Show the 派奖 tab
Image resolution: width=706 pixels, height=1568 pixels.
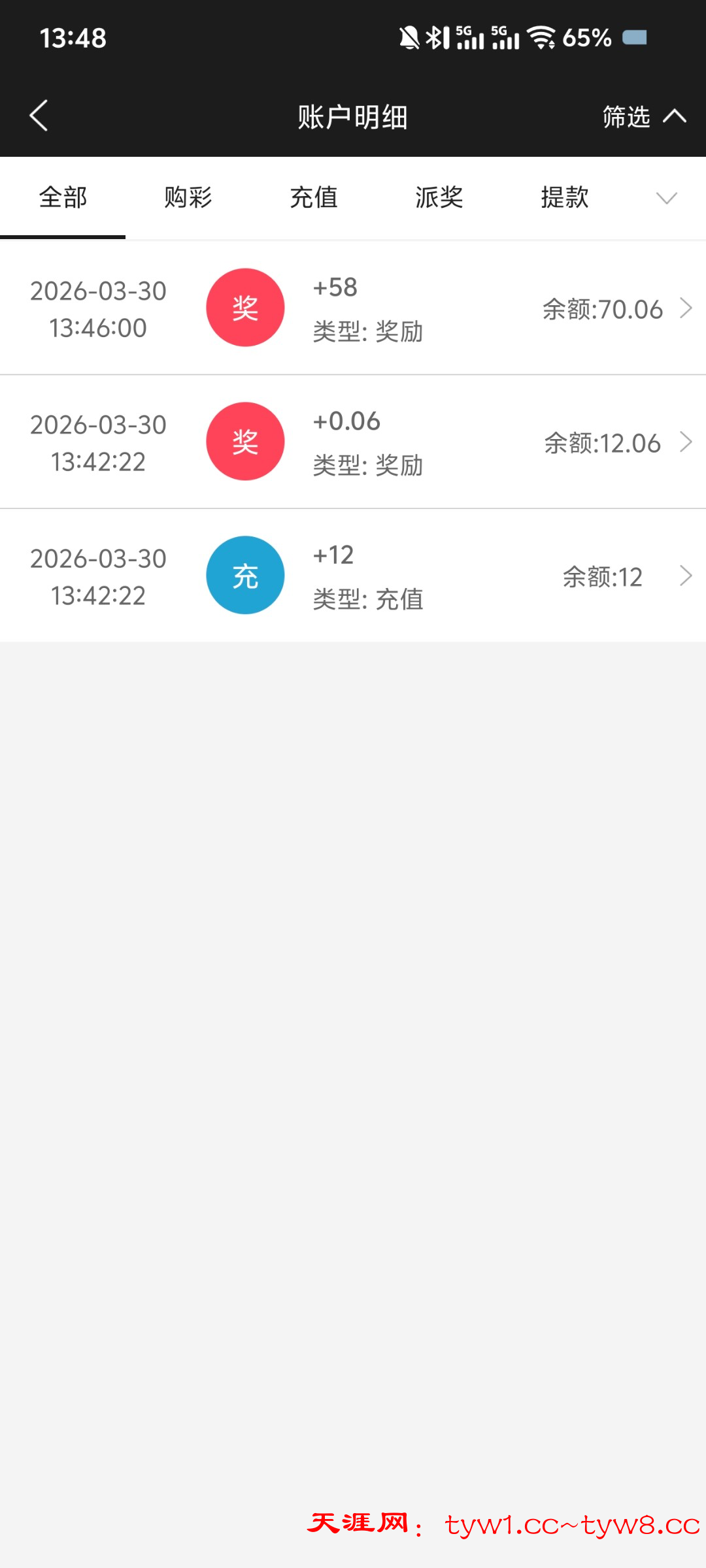pos(439,197)
